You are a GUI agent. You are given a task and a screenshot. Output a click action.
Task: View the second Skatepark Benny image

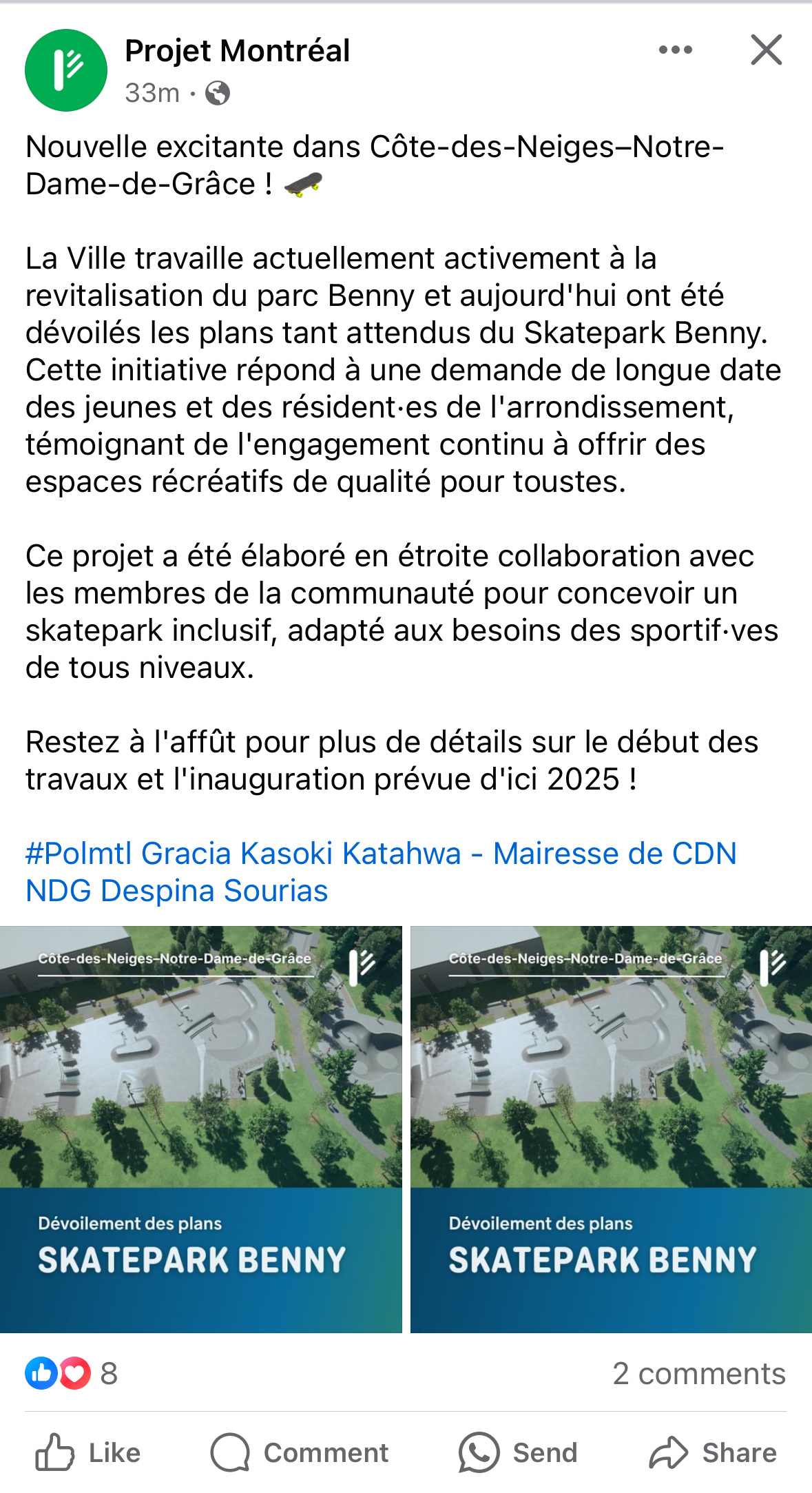(x=611, y=1129)
